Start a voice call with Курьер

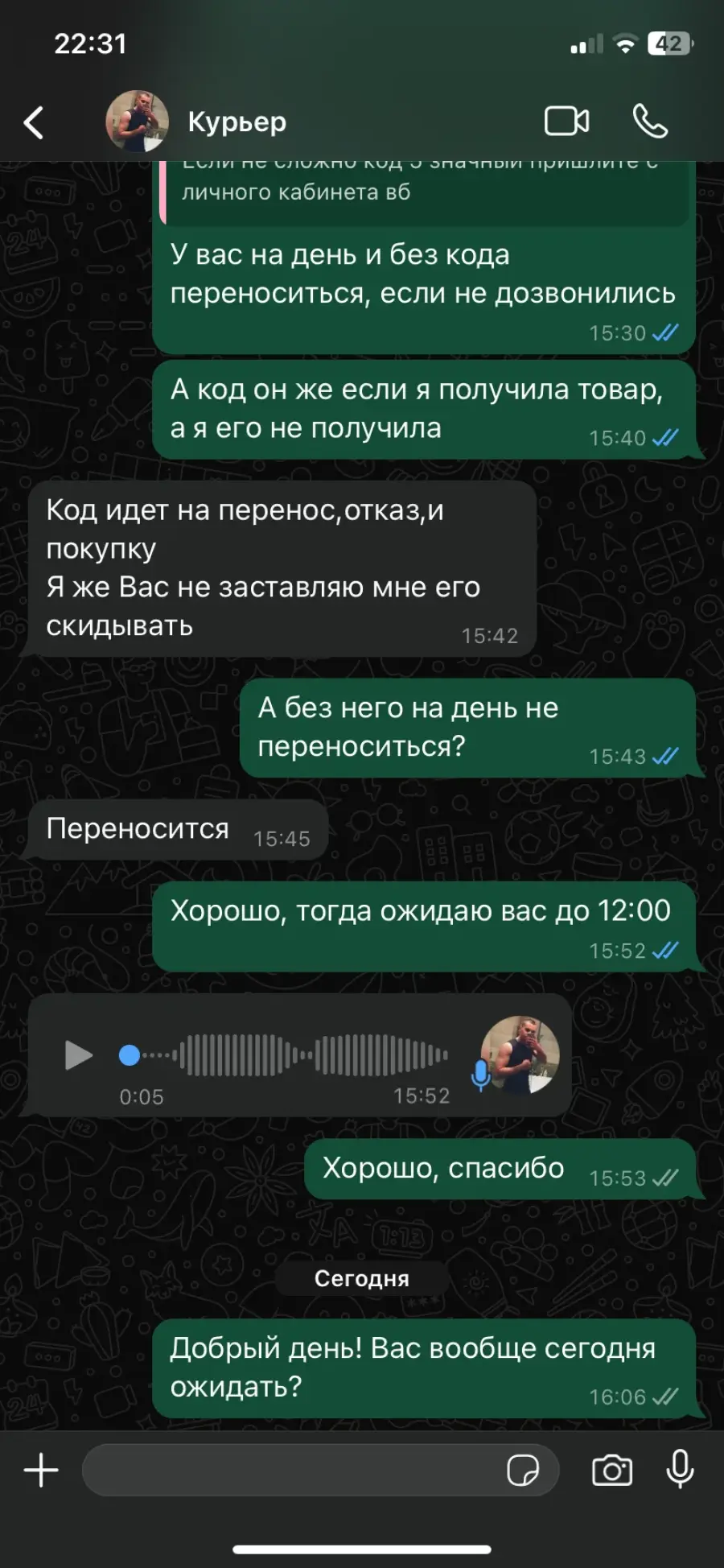[650, 122]
